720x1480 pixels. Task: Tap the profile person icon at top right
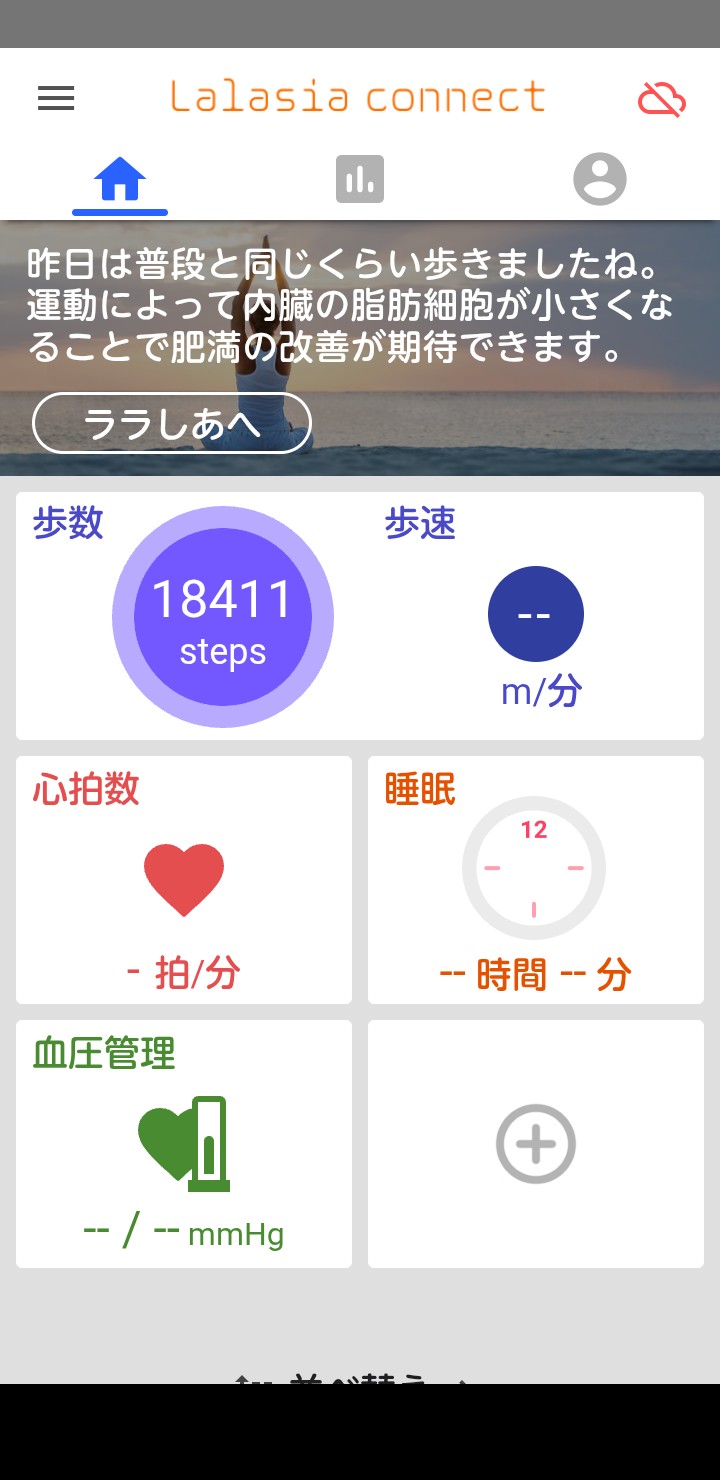pos(600,177)
